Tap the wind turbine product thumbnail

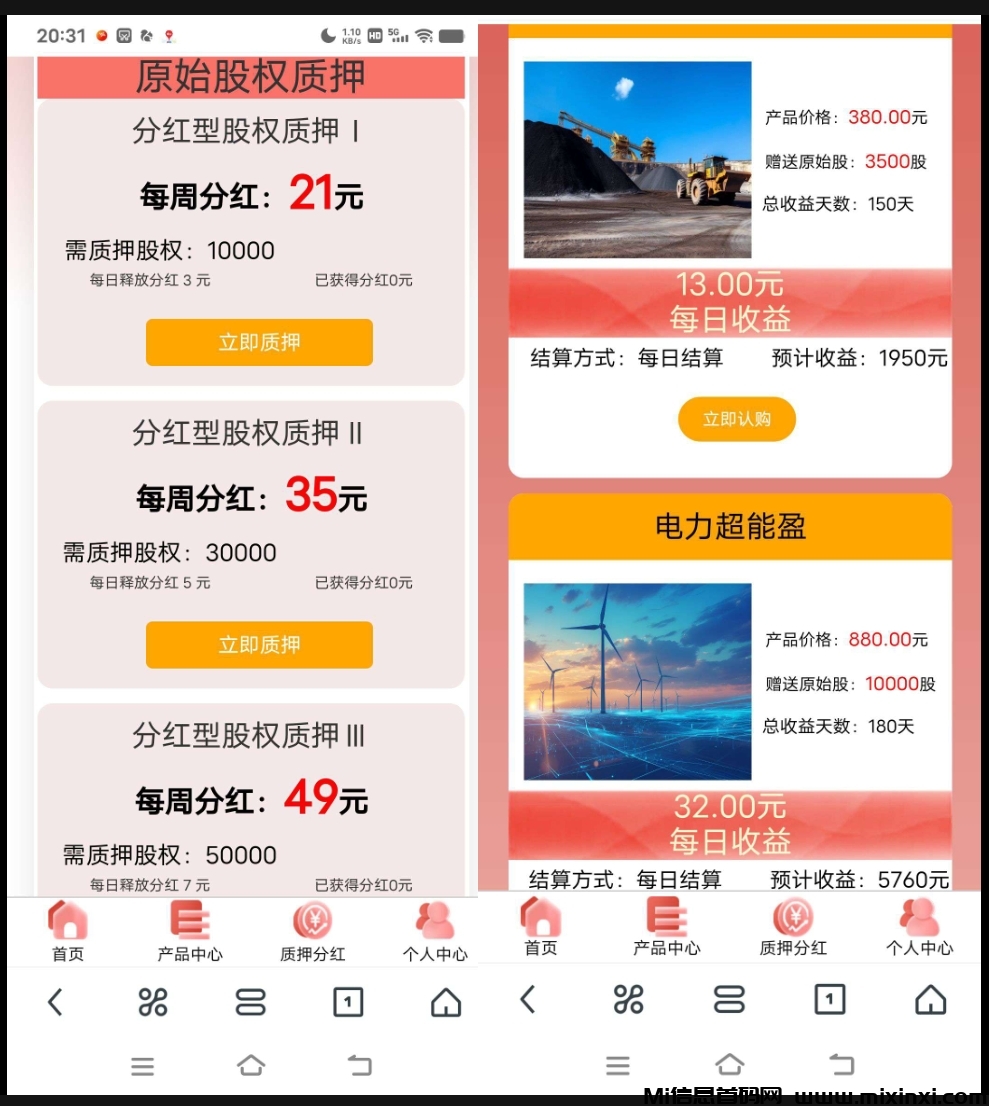(x=637, y=682)
